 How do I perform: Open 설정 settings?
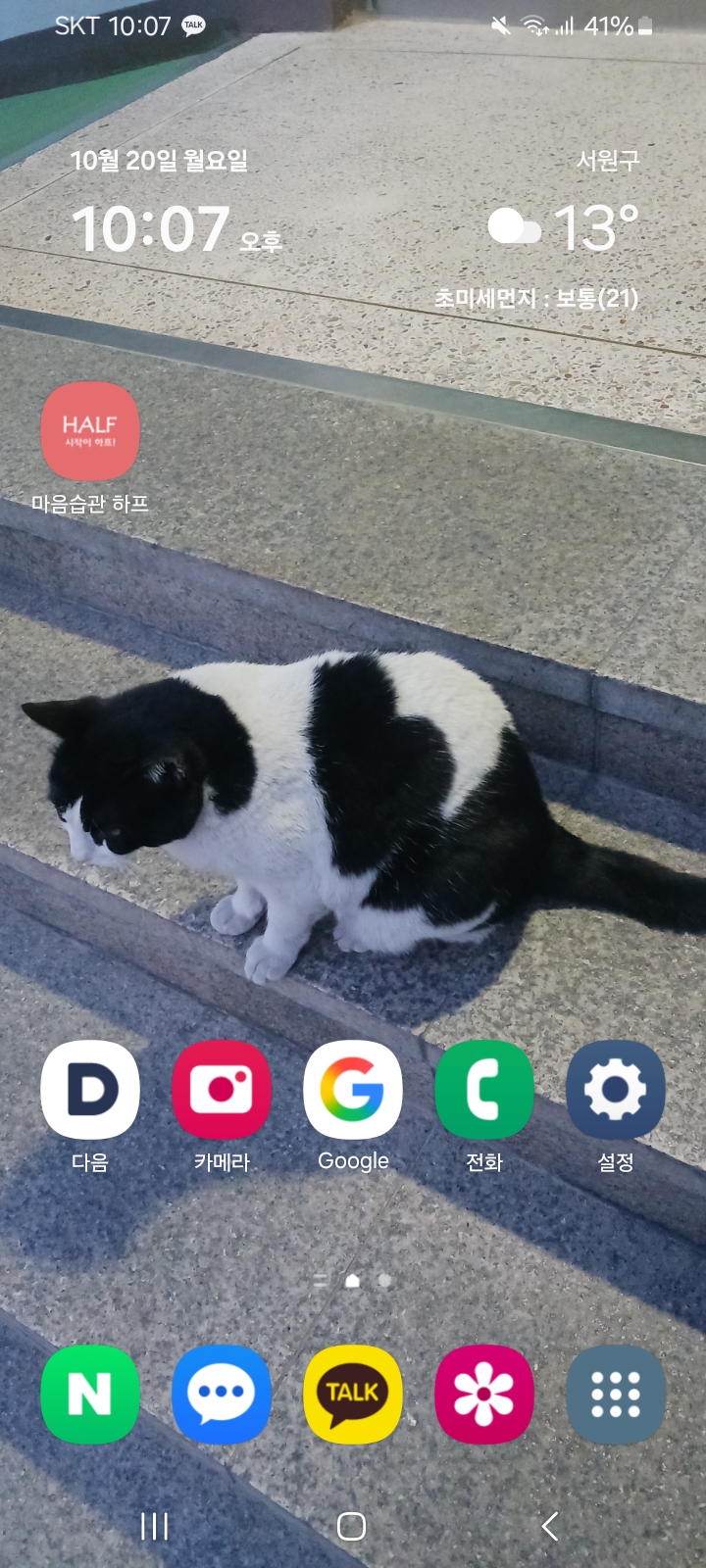616,1090
